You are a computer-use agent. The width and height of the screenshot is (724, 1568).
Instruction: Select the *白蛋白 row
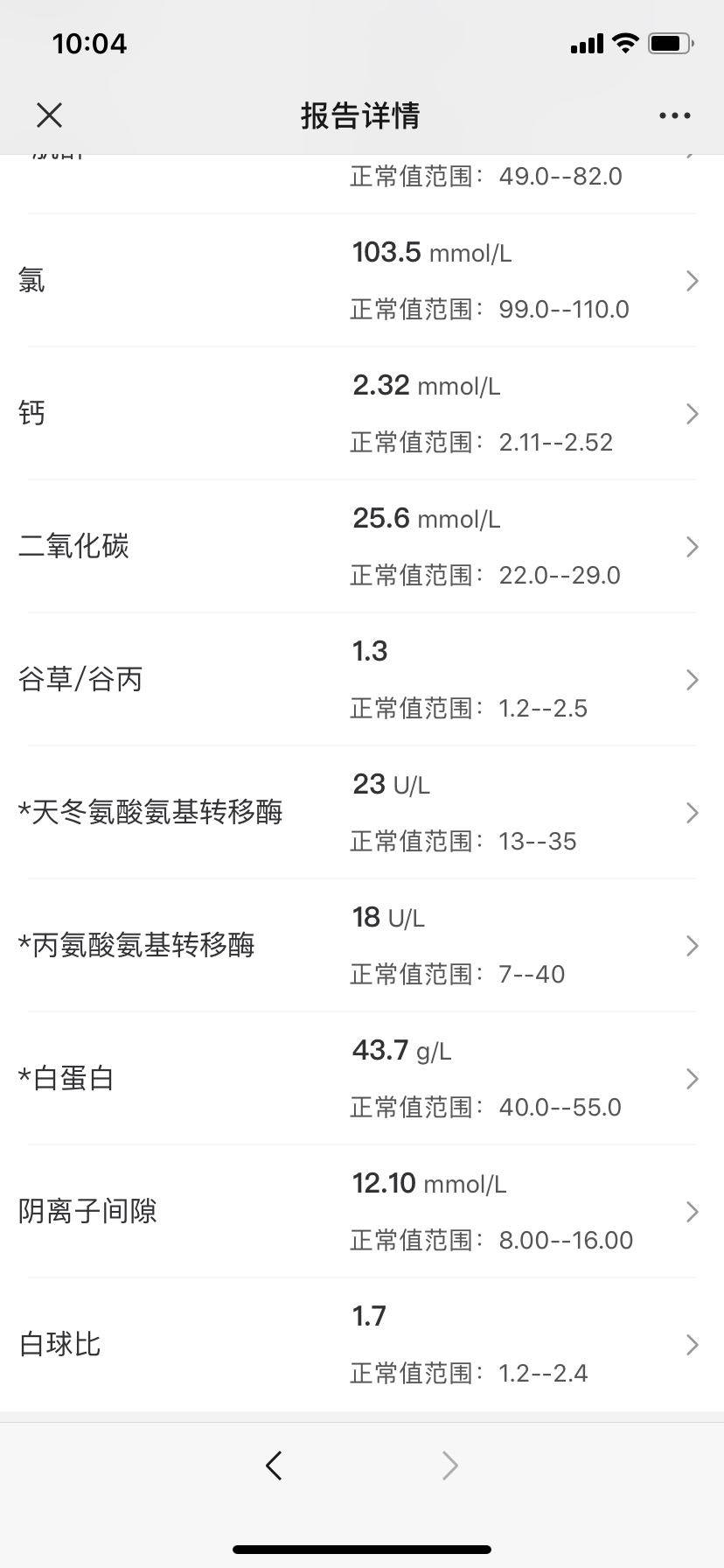pos(362,1079)
